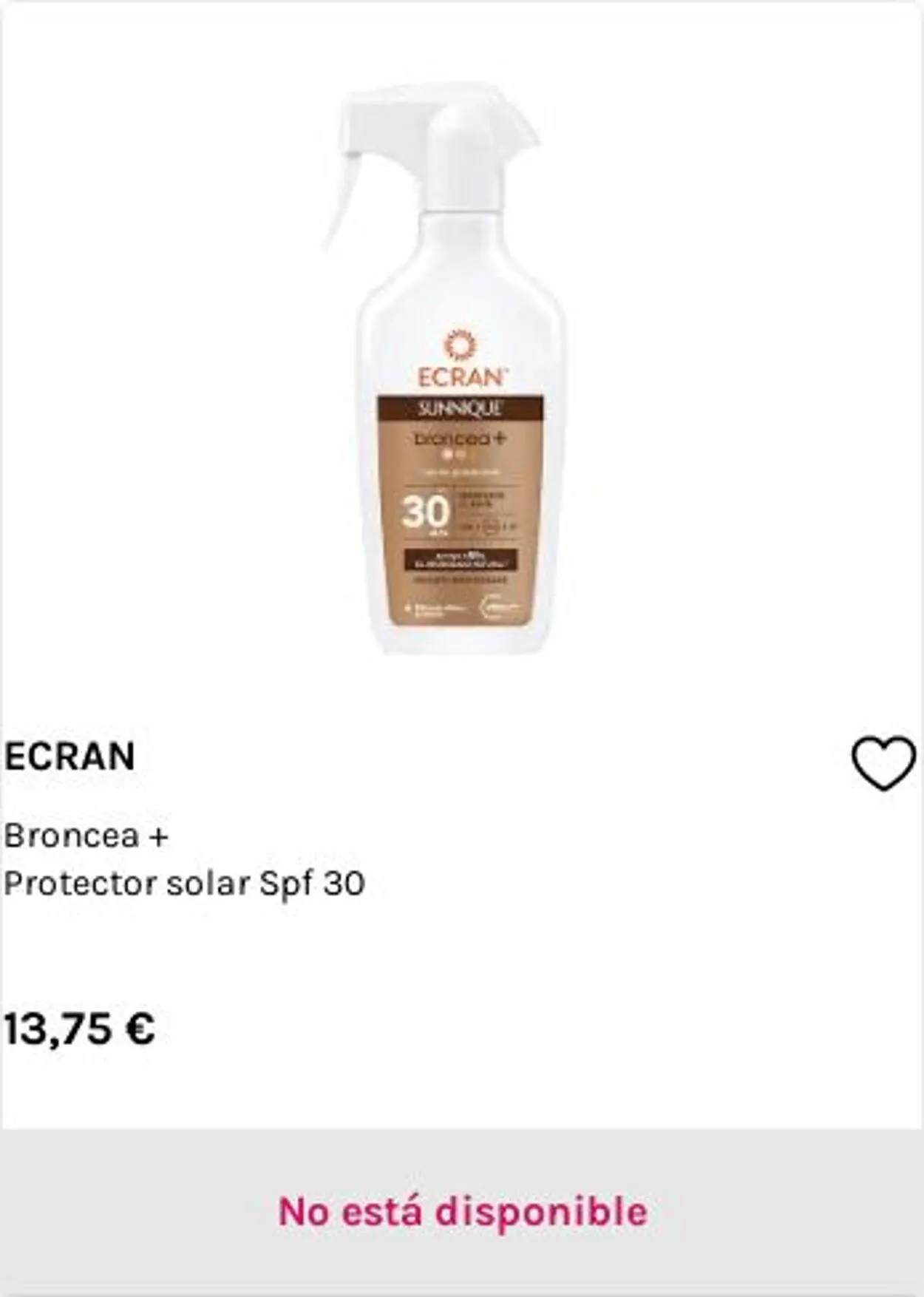Add Ecran Broncea + to favorites
This screenshot has width=924, height=1297.
tap(884, 764)
